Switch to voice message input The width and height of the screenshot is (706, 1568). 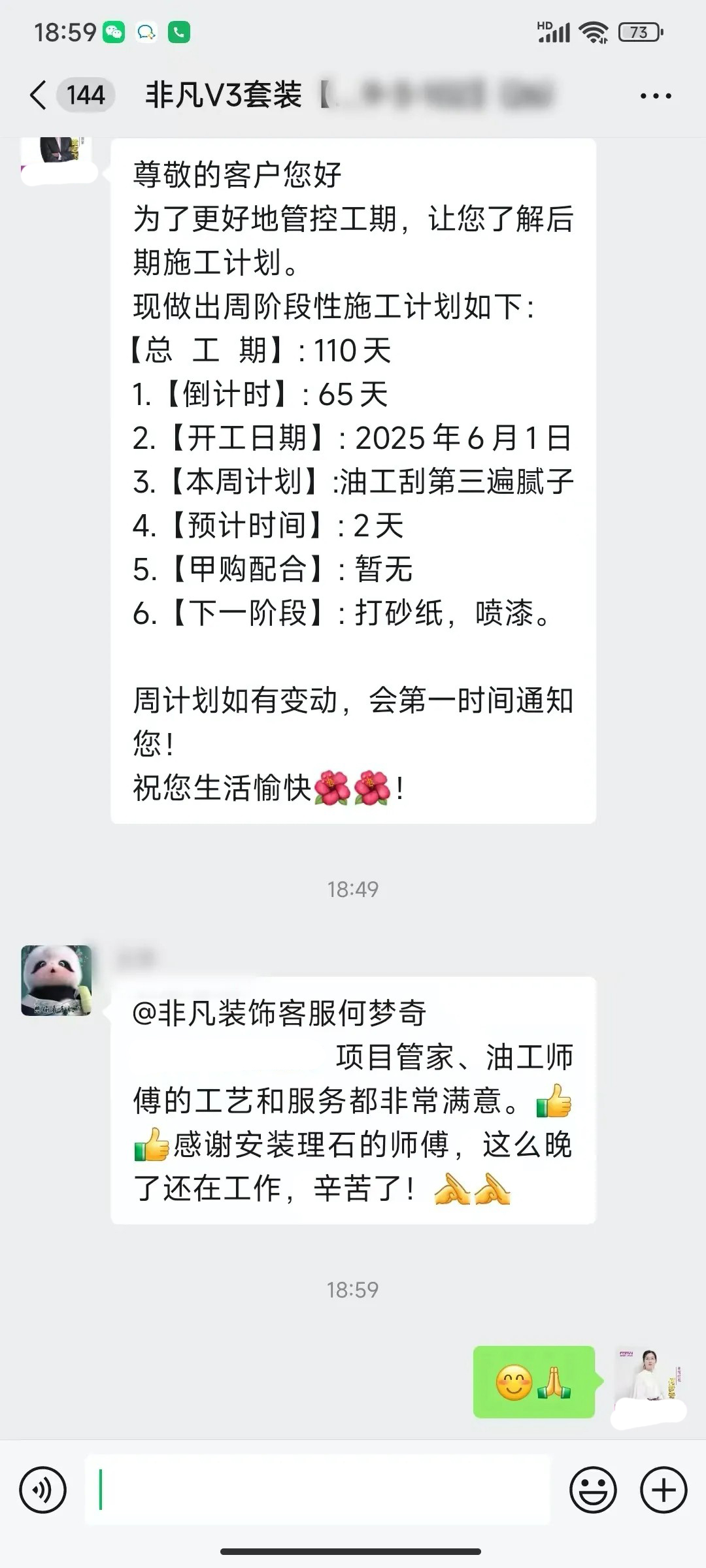pyautogui.click(x=43, y=1490)
